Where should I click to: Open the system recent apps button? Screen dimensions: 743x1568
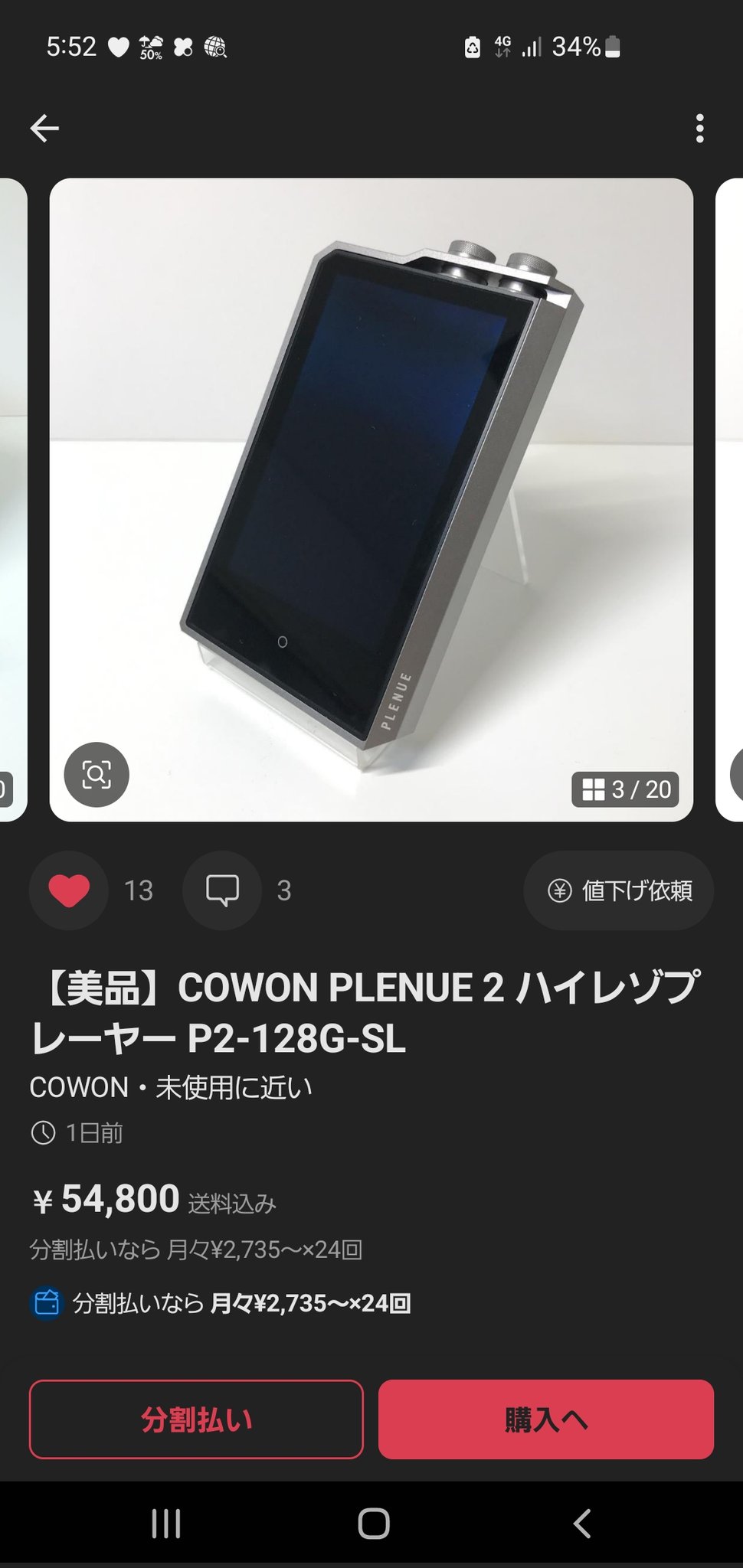pos(166,1524)
